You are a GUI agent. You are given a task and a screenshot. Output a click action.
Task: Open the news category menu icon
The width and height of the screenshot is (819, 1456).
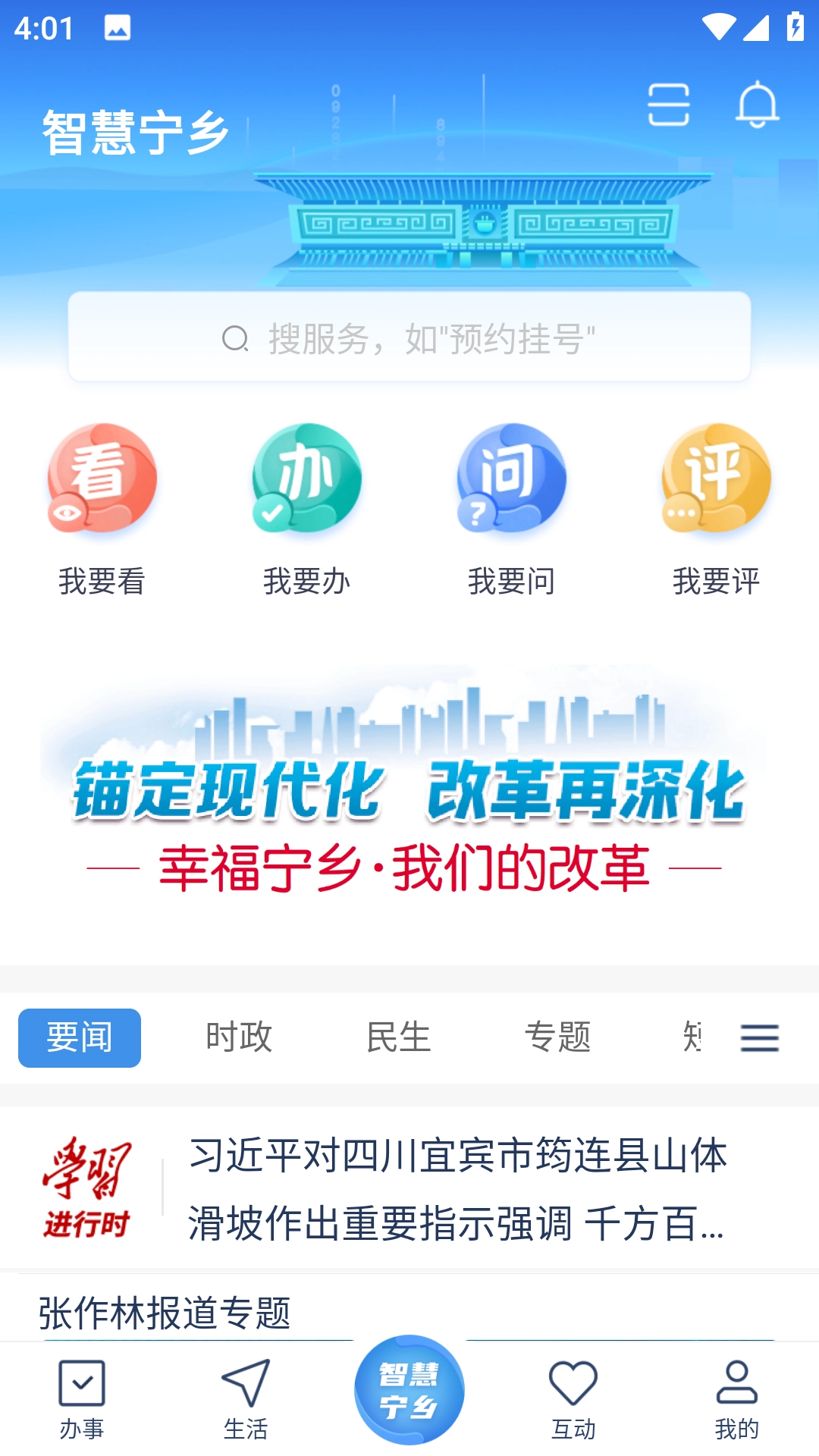[x=759, y=1037]
